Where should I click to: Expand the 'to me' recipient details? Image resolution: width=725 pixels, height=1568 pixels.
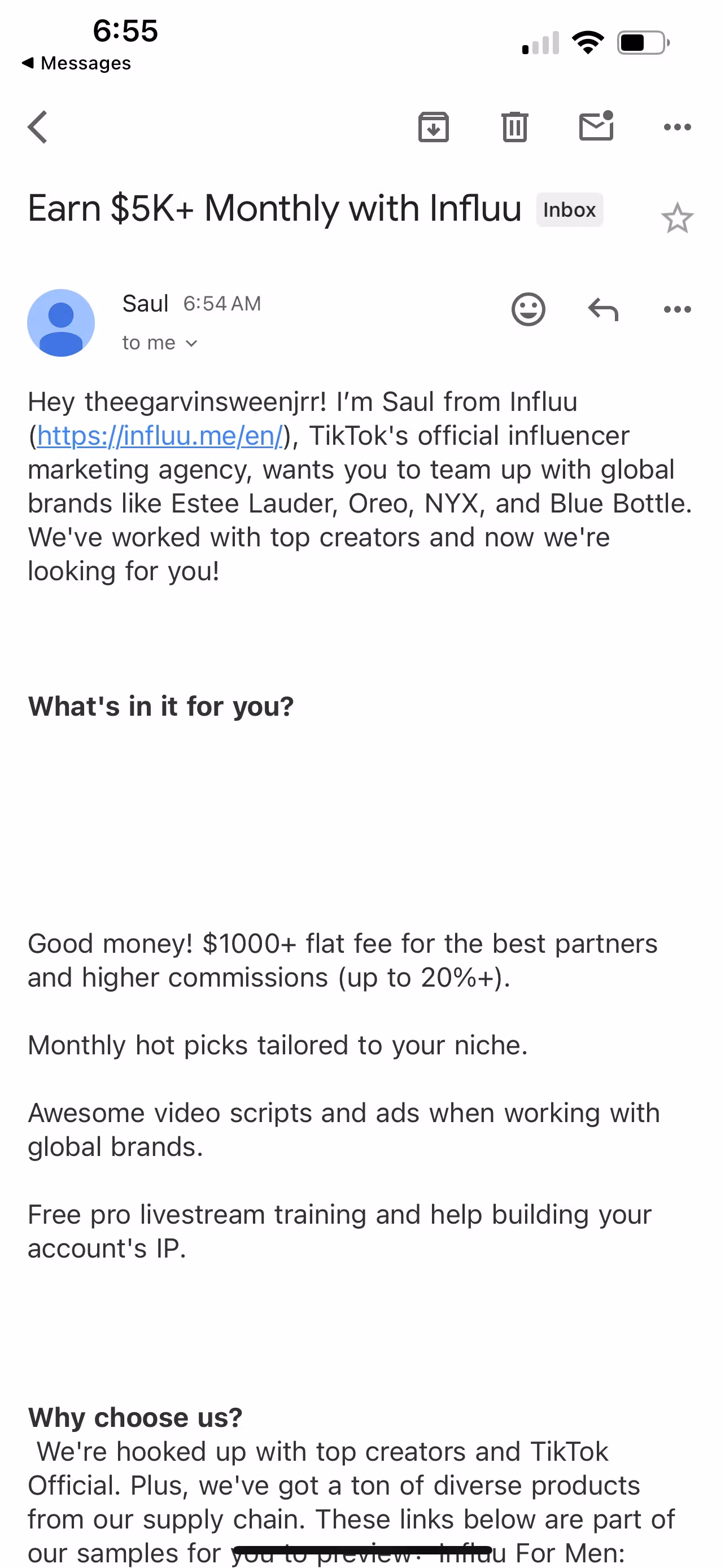coord(159,343)
